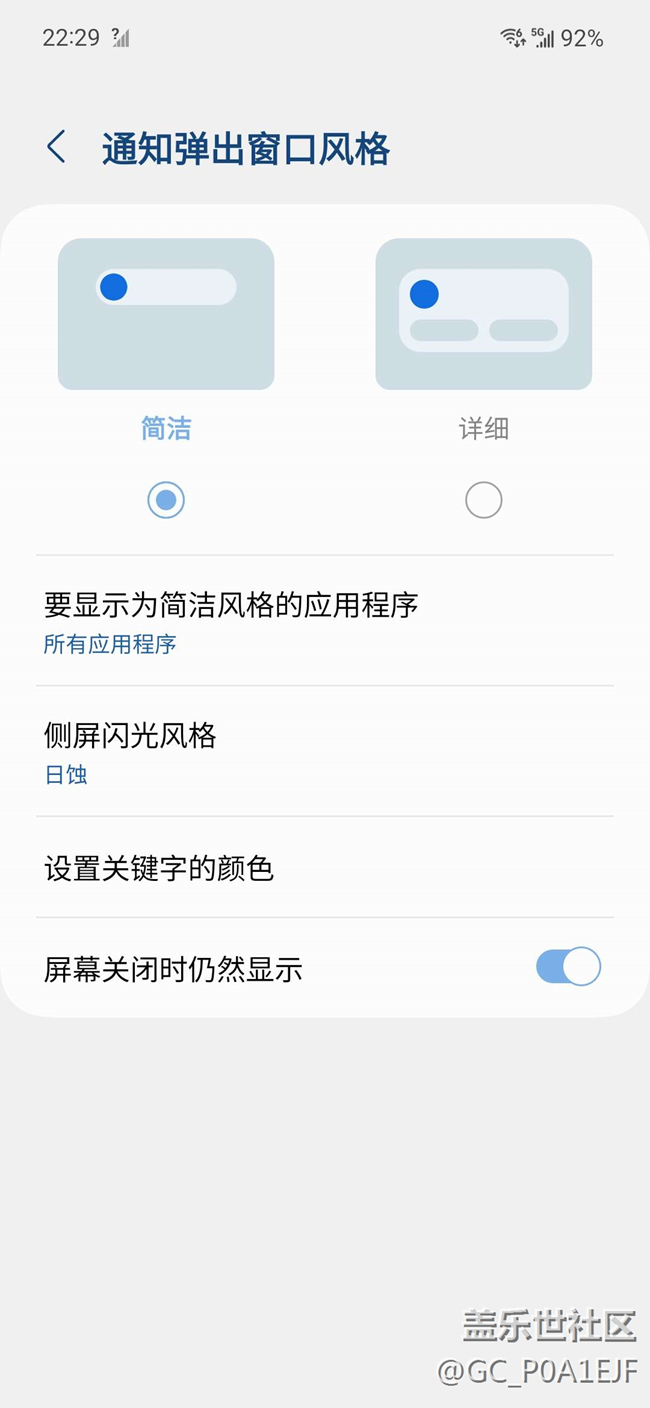
Task: Select the 简洁 radio button
Action: click(166, 500)
